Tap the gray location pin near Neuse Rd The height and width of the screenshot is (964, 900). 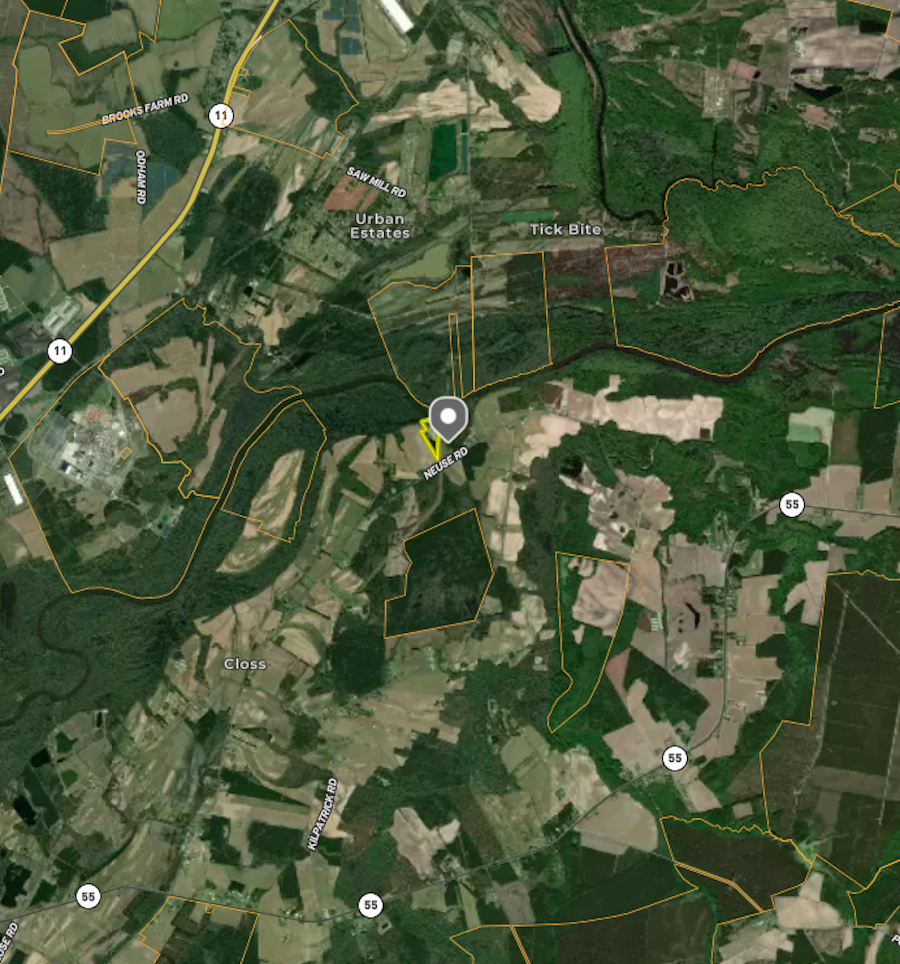point(448,417)
